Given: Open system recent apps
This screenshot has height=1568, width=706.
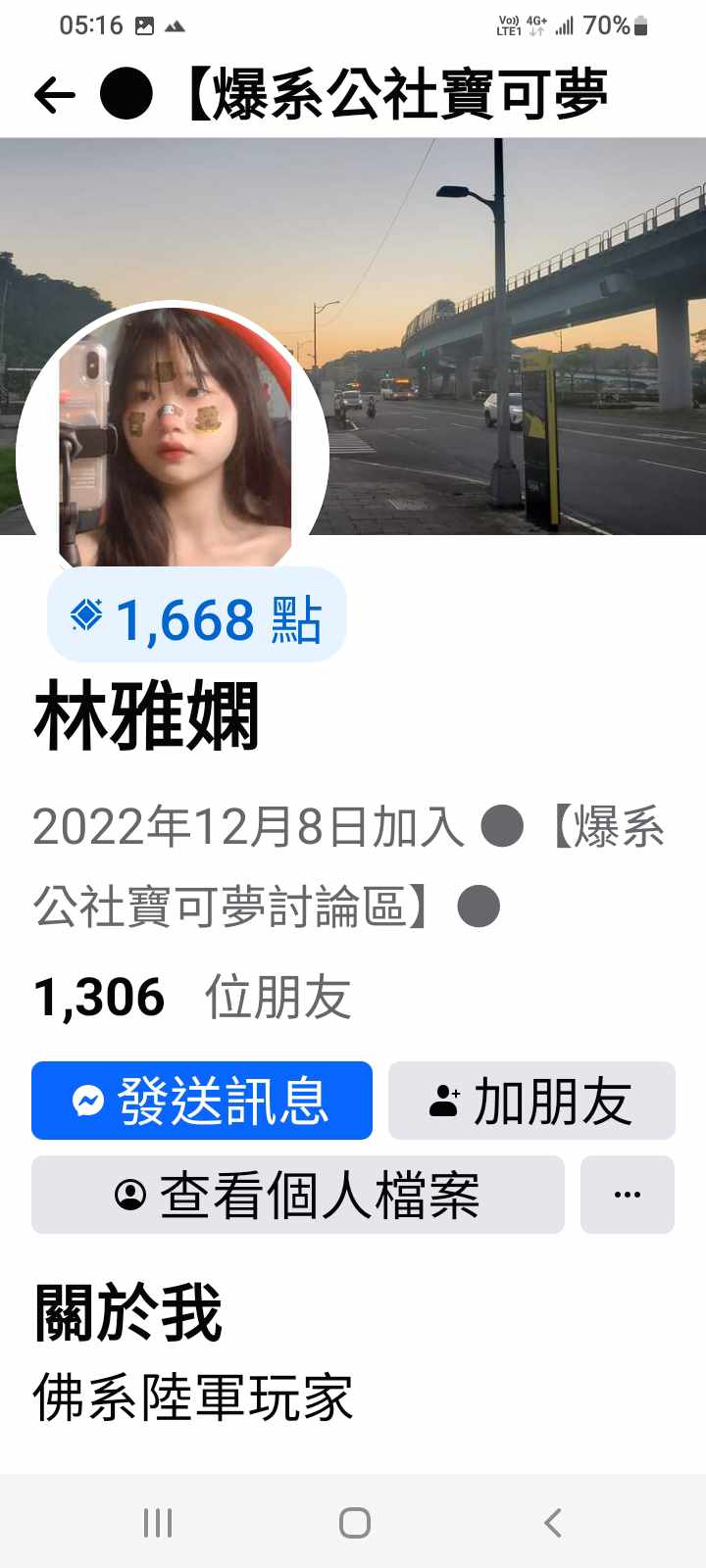Looking at the screenshot, I should pyautogui.click(x=158, y=1523).
